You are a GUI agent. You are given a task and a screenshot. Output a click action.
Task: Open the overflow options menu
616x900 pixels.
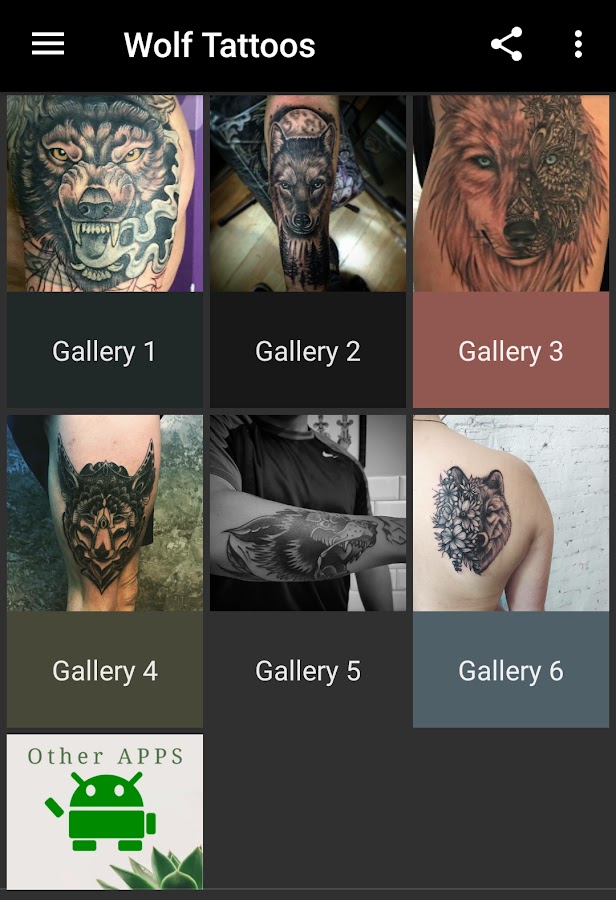(578, 45)
